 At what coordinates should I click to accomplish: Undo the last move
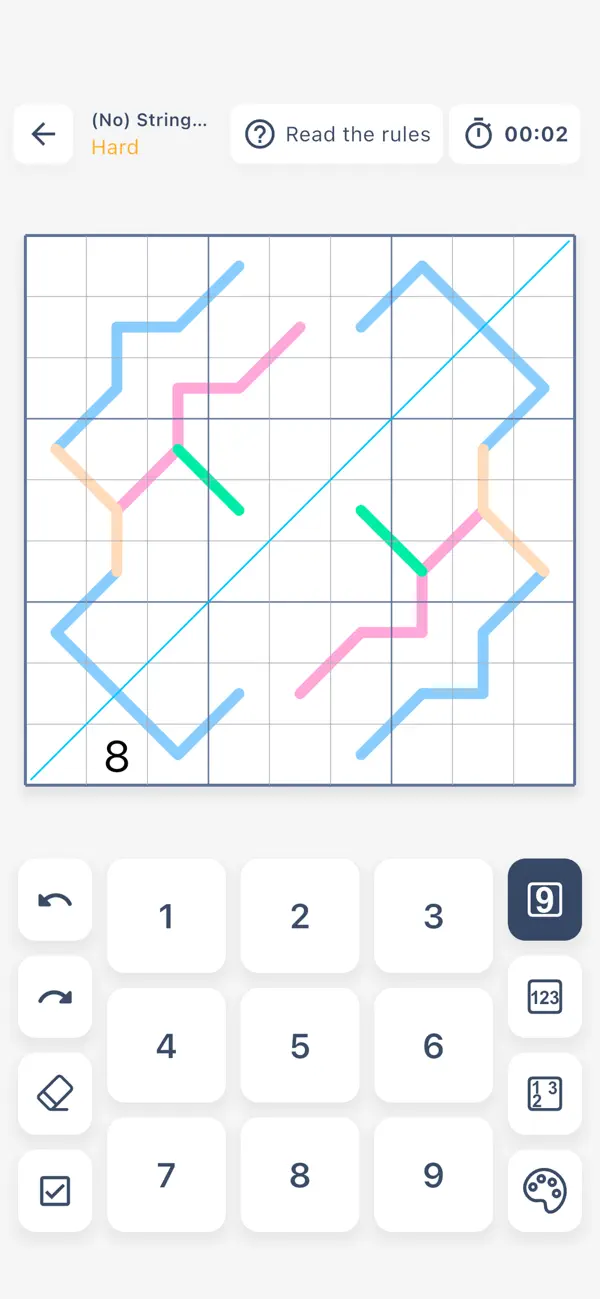click(55, 900)
